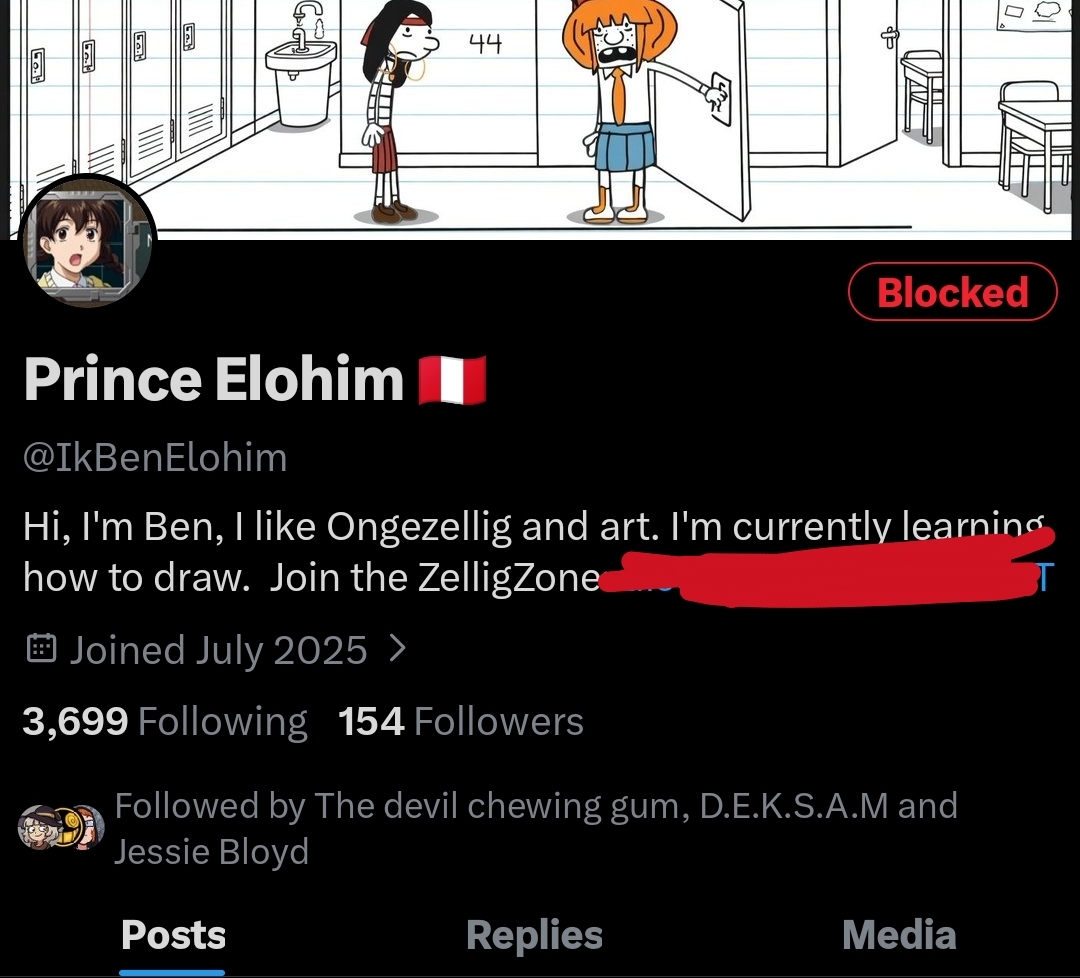Switch to the Media tab
Image resolution: width=1080 pixels, height=978 pixels.
click(x=898, y=936)
